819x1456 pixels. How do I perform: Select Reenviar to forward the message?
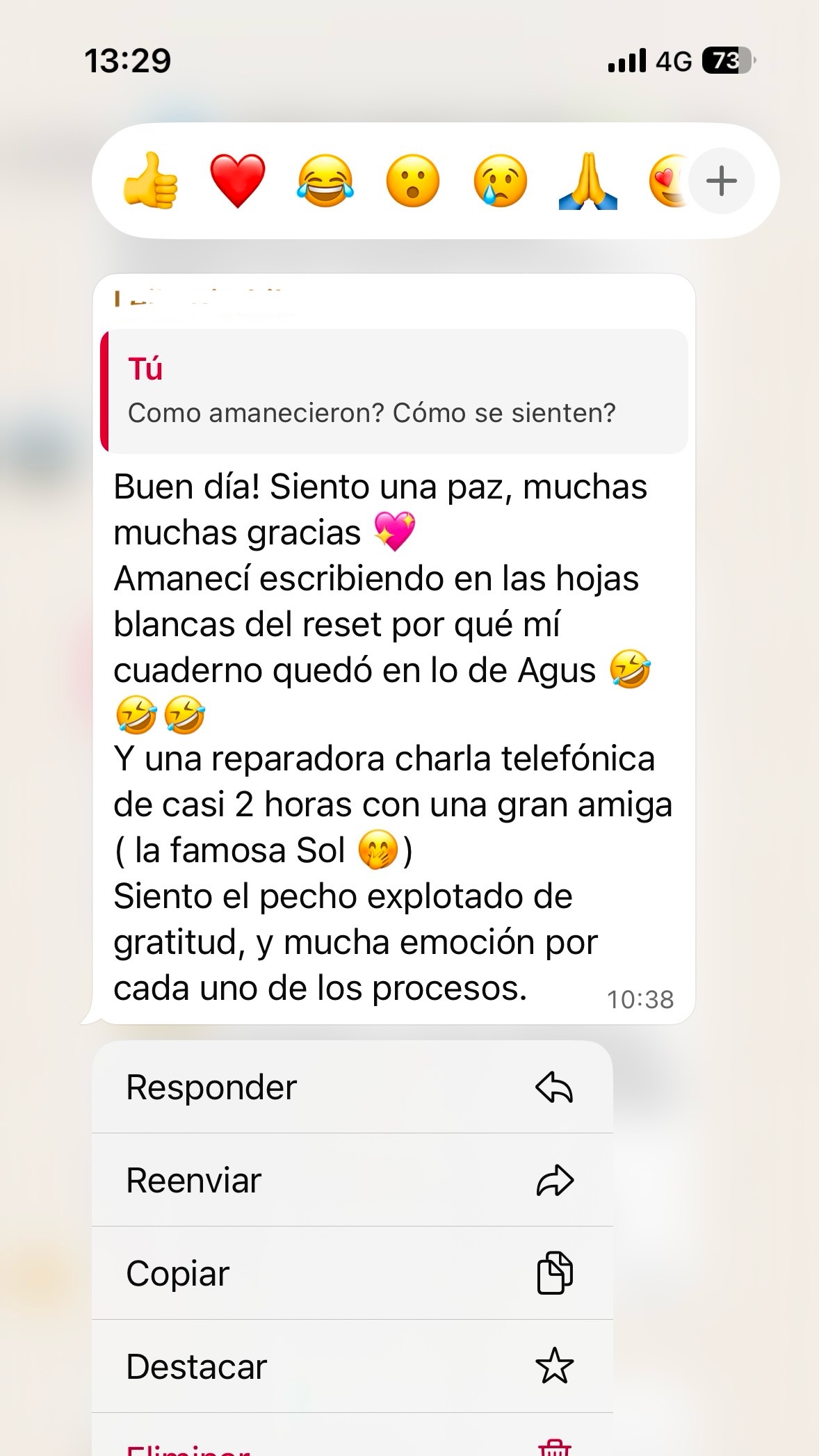[352, 1180]
